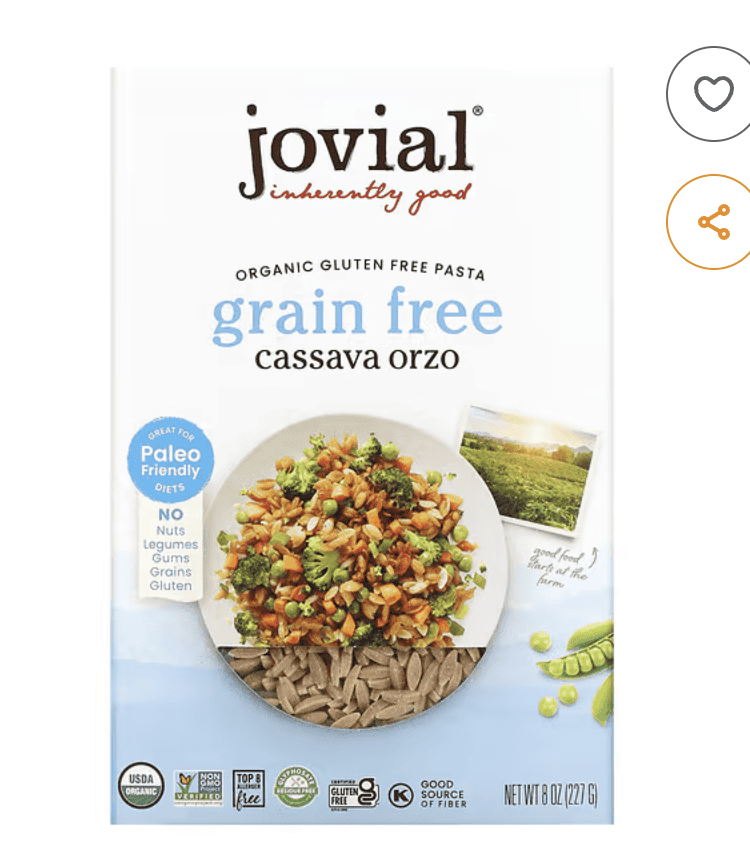Add this product to favorites with the heart icon
750x856 pixels.
pos(713,93)
